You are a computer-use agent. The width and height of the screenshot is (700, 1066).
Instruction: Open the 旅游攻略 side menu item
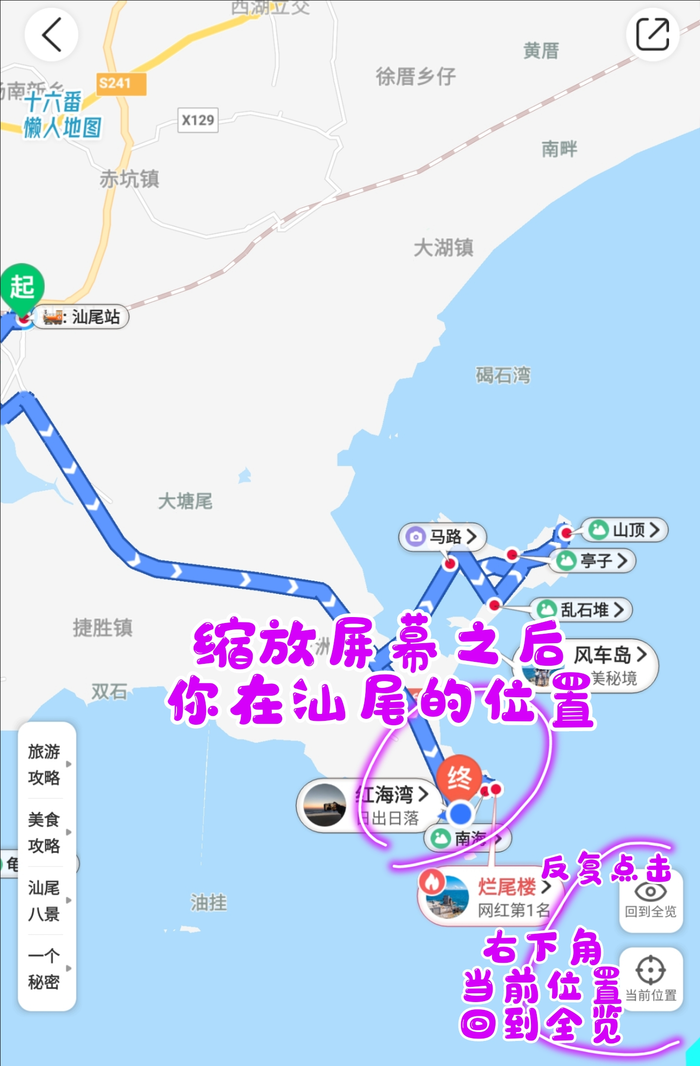click(45, 765)
